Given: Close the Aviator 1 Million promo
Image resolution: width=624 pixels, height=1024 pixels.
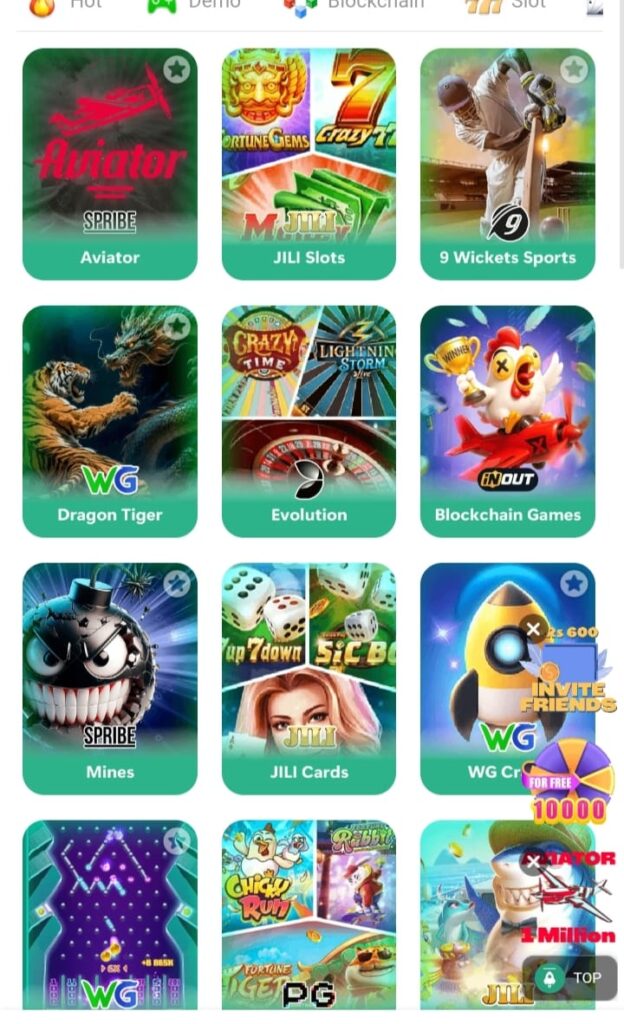Looking at the screenshot, I should click(533, 861).
